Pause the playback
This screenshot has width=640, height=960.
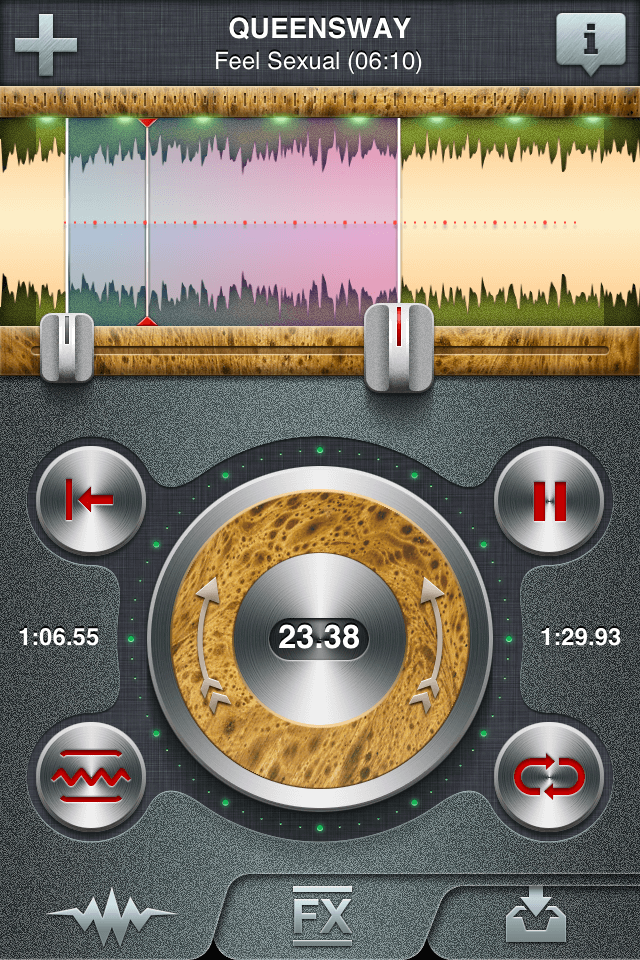click(549, 500)
